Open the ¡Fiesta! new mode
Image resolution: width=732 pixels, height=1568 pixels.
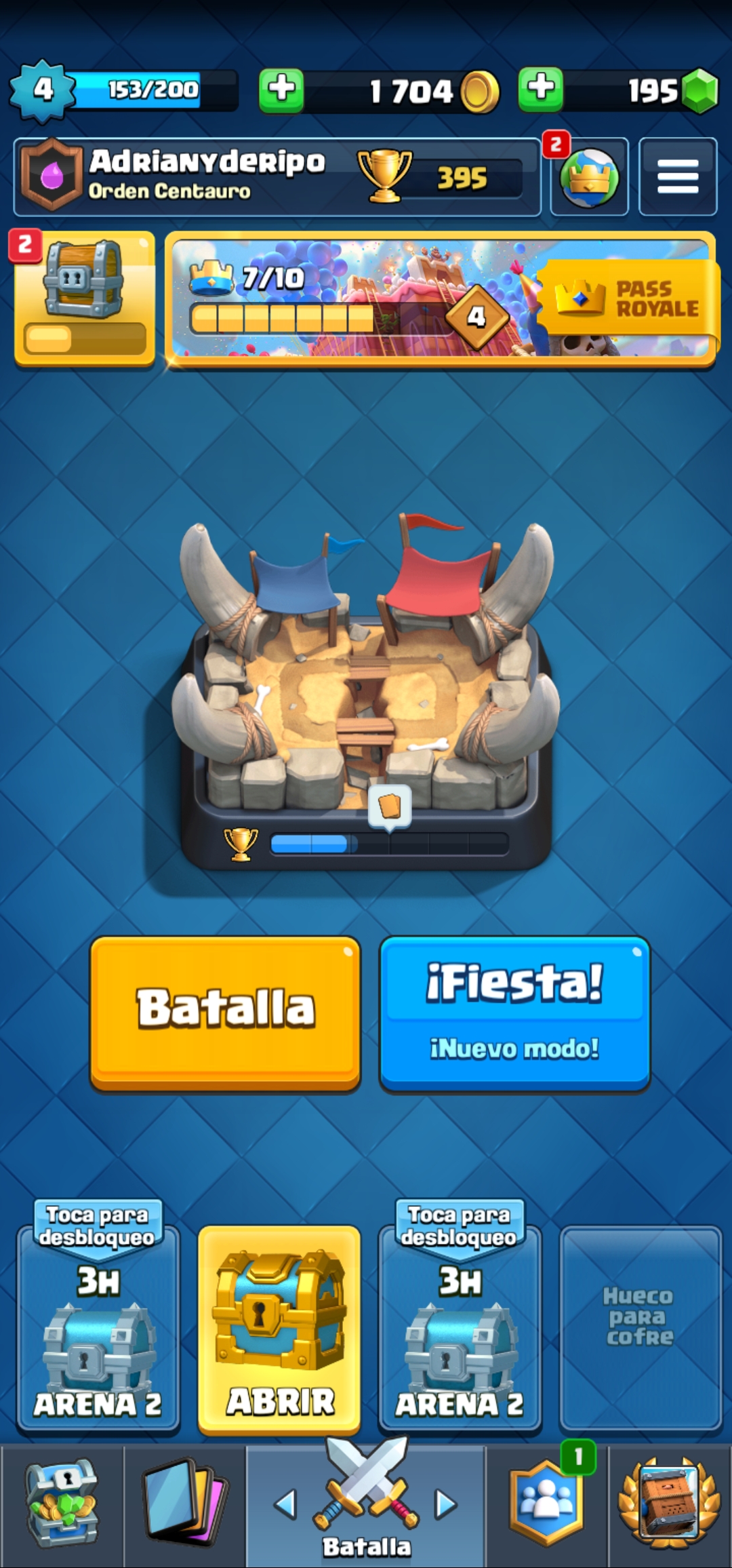514,1012
